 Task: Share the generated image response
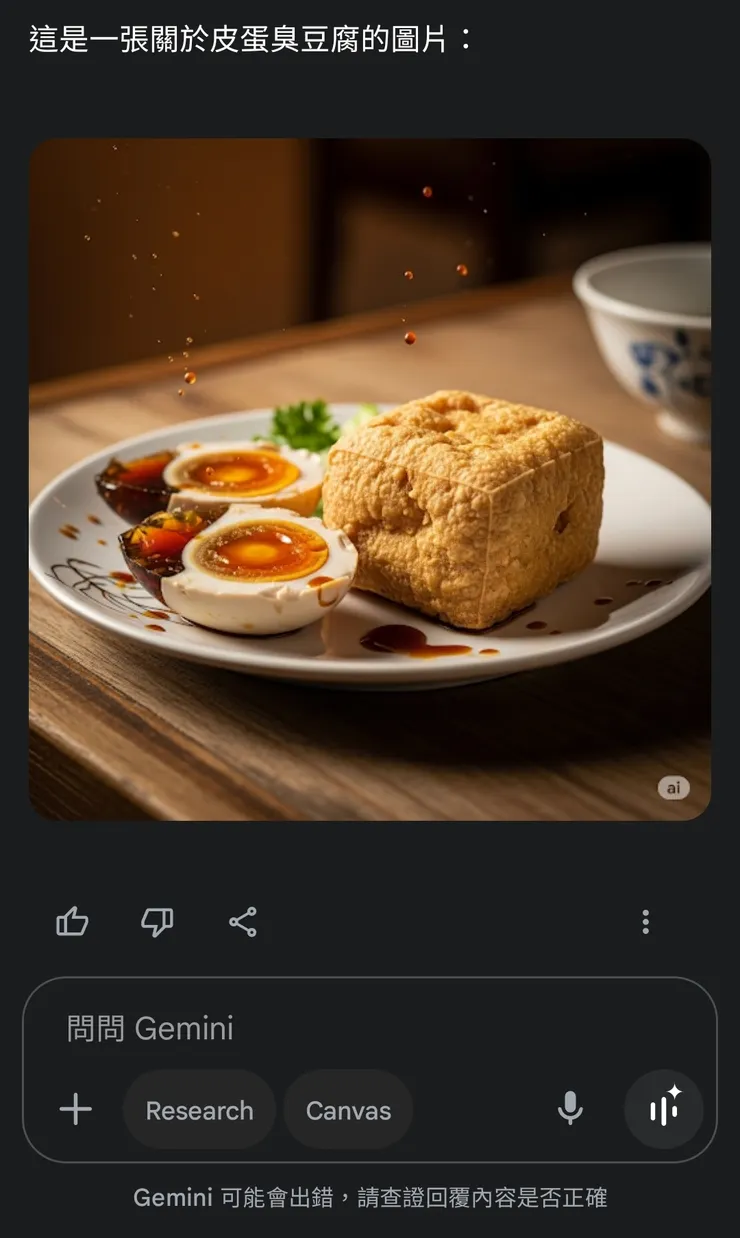[x=243, y=921]
